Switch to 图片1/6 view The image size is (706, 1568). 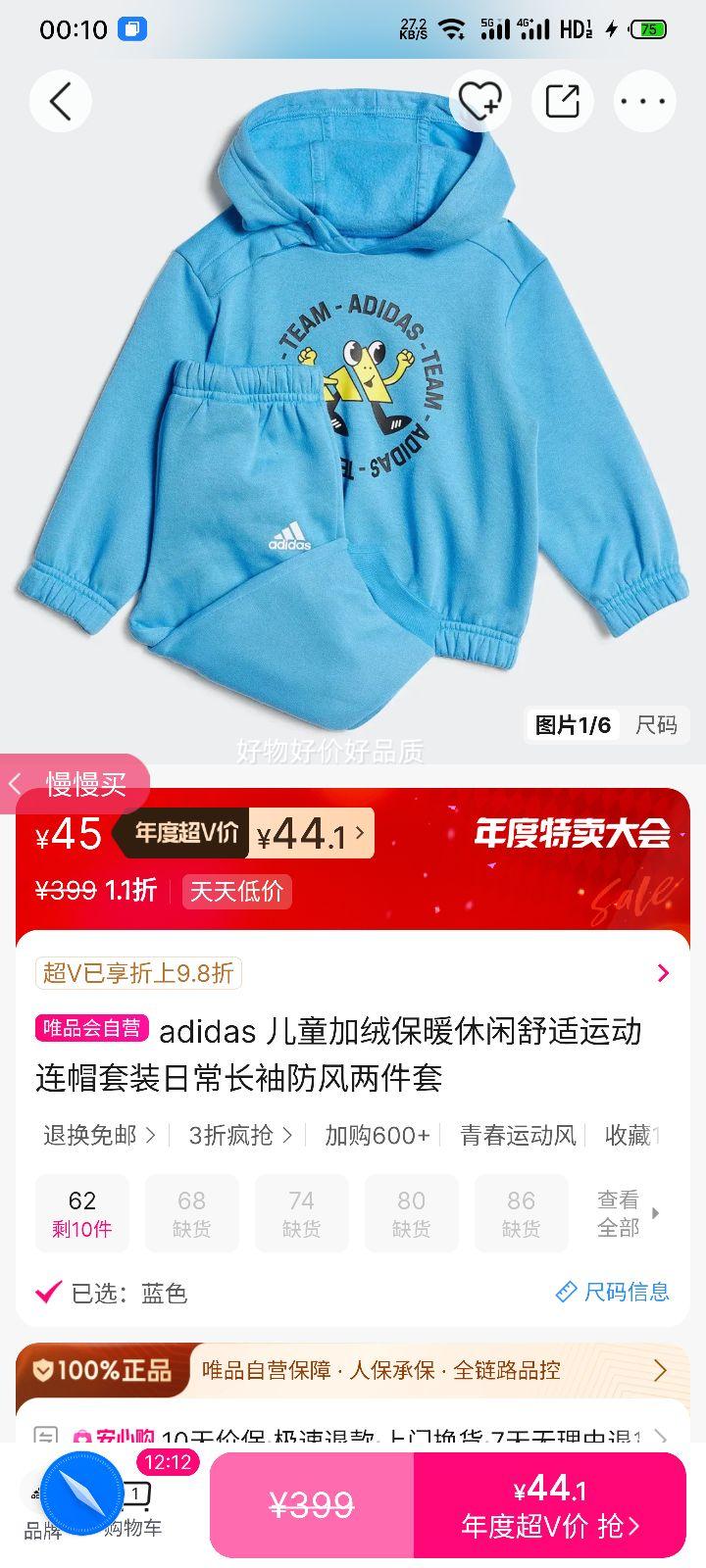click(x=573, y=727)
